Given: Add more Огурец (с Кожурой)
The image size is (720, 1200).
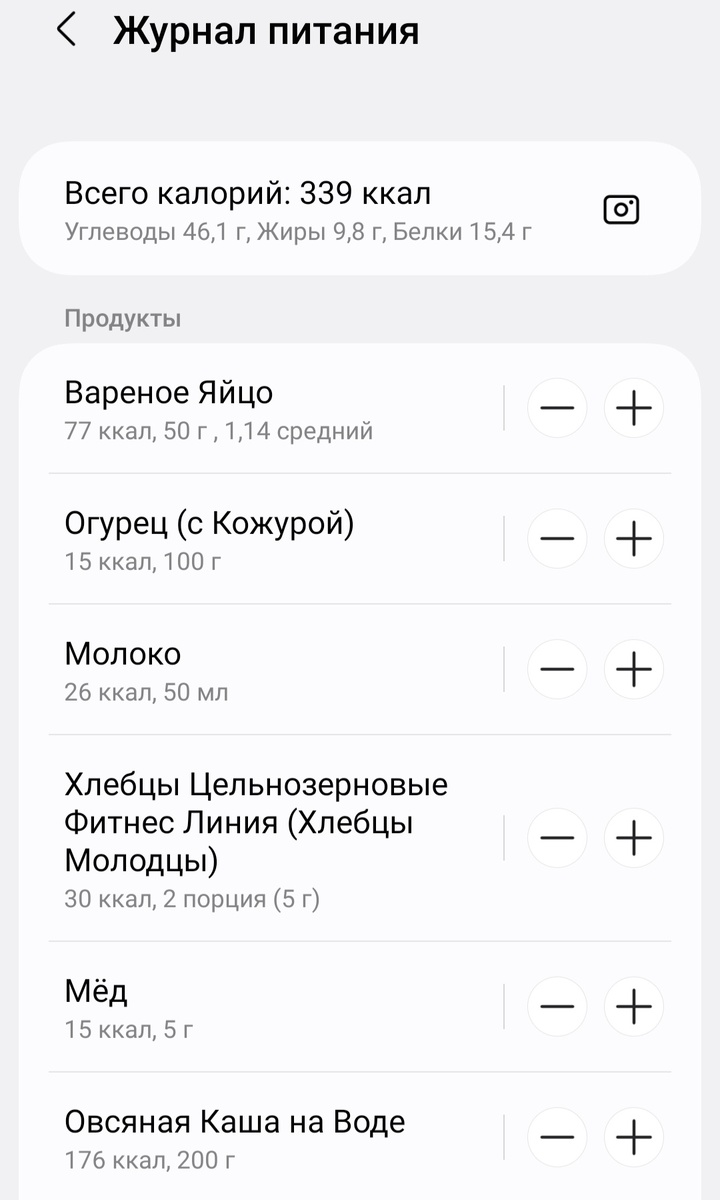Looking at the screenshot, I should tap(634, 539).
